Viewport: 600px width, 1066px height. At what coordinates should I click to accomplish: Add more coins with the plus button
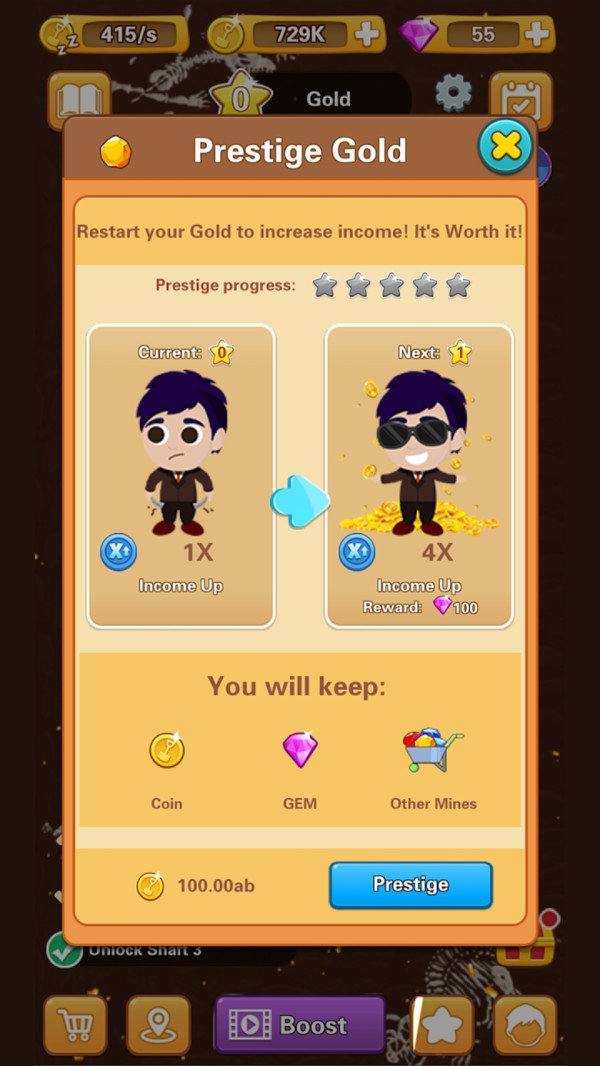(368, 34)
